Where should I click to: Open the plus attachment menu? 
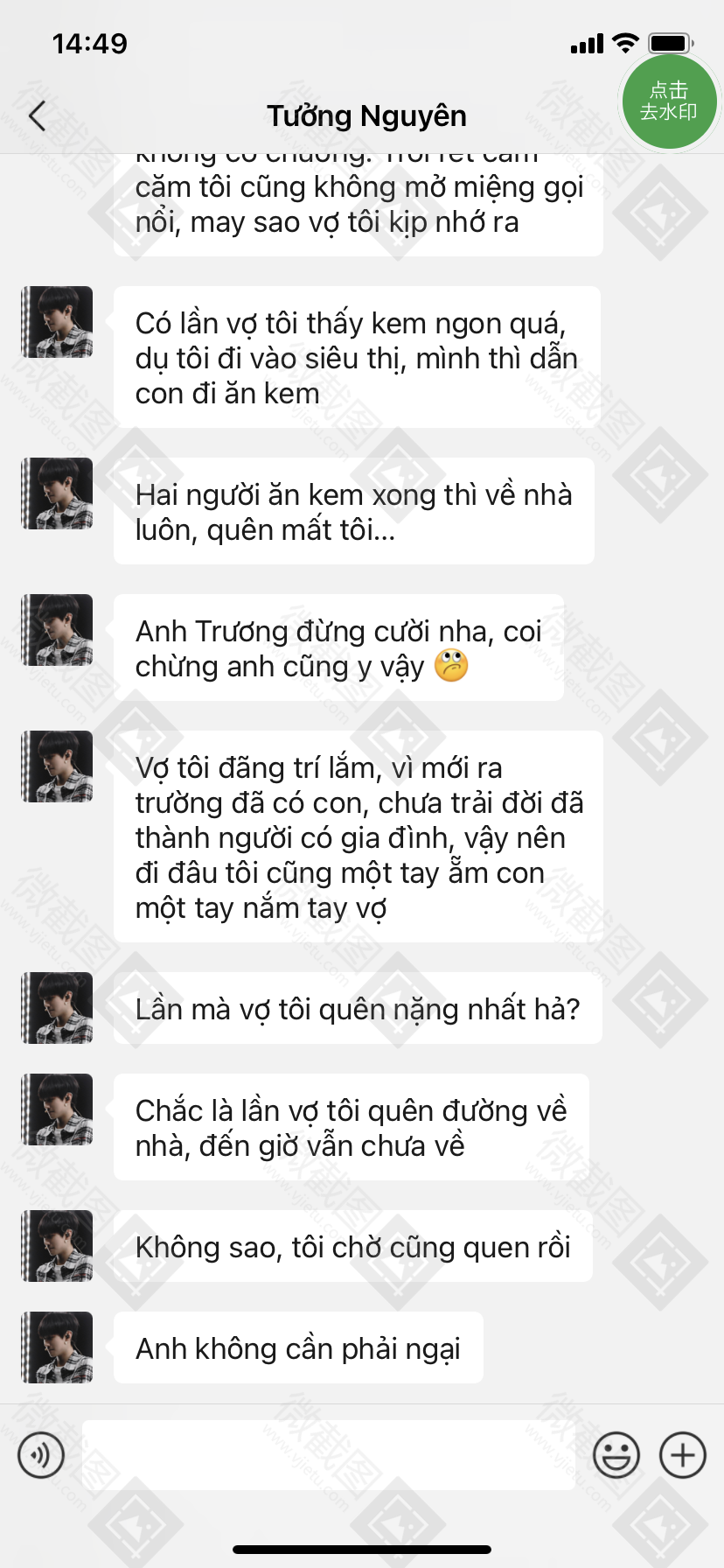[683, 1455]
